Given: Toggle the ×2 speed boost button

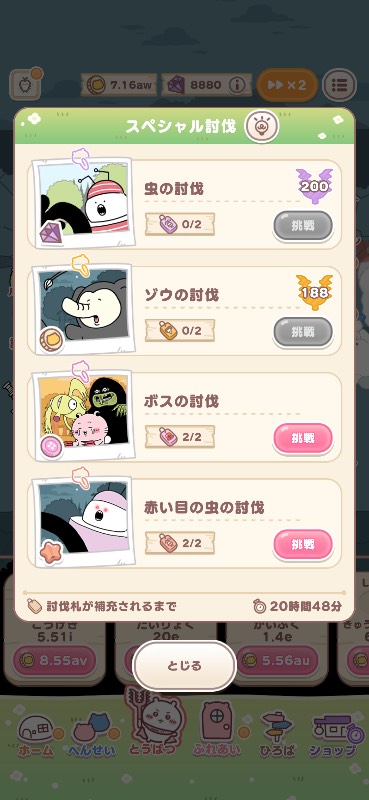Looking at the screenshot, I should point(287,85).
